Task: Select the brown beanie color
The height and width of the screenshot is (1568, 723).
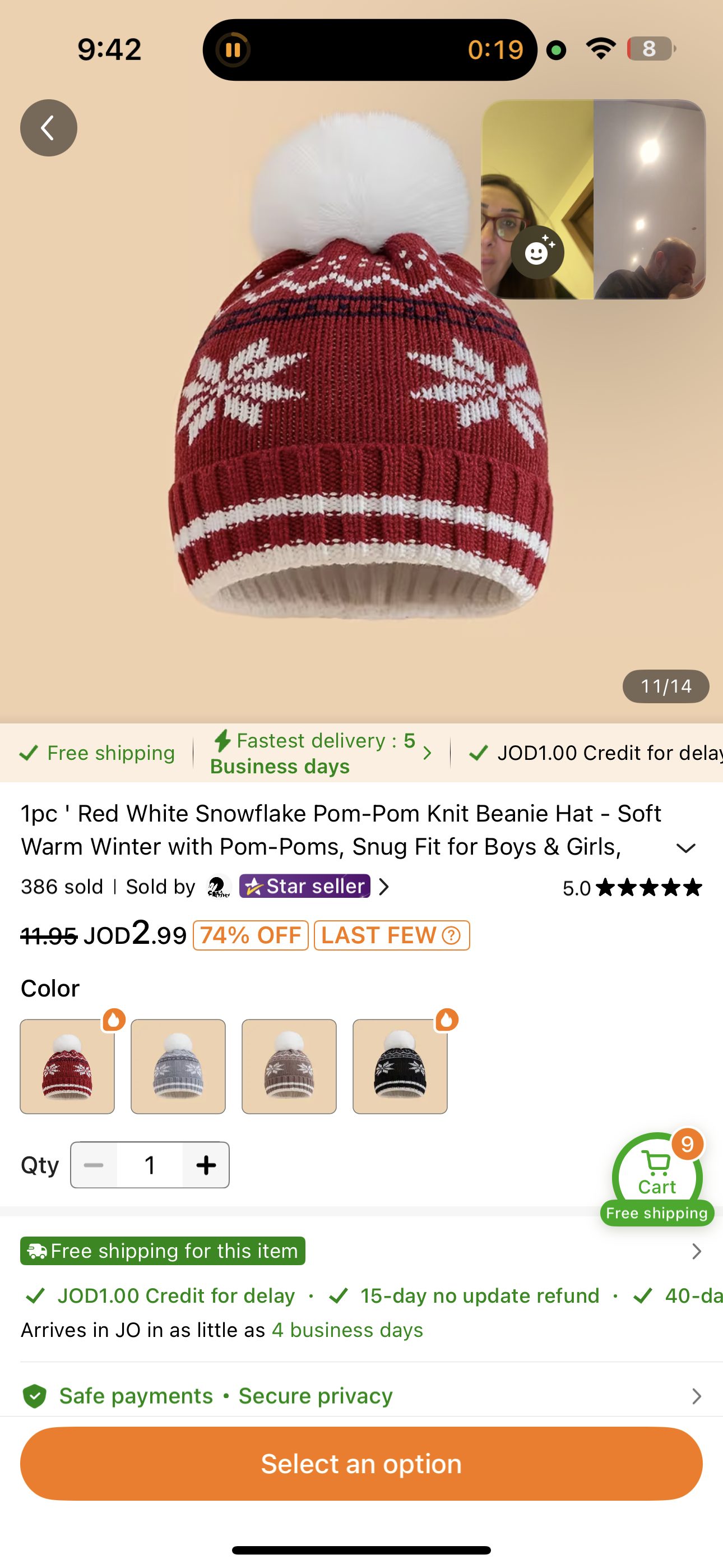Action: [x=289, y=1067]
